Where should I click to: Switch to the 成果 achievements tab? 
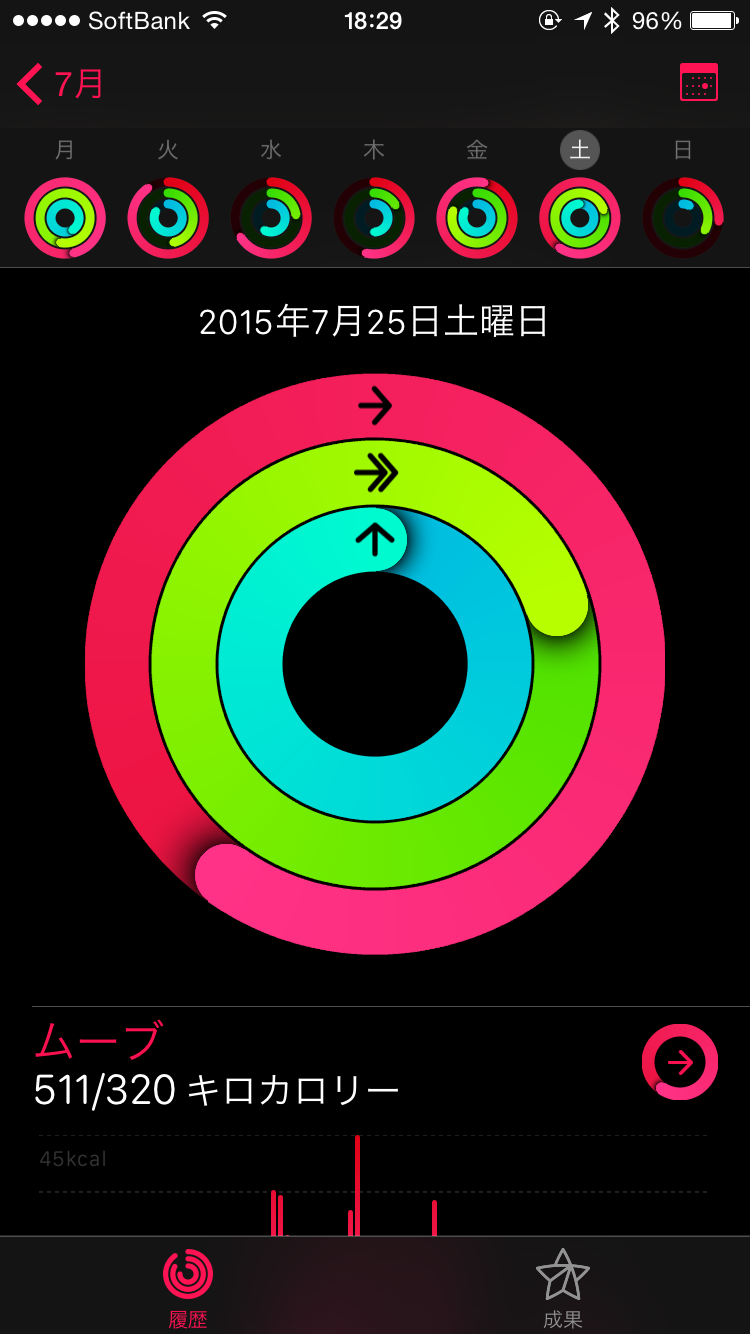tap(562, 1288)
